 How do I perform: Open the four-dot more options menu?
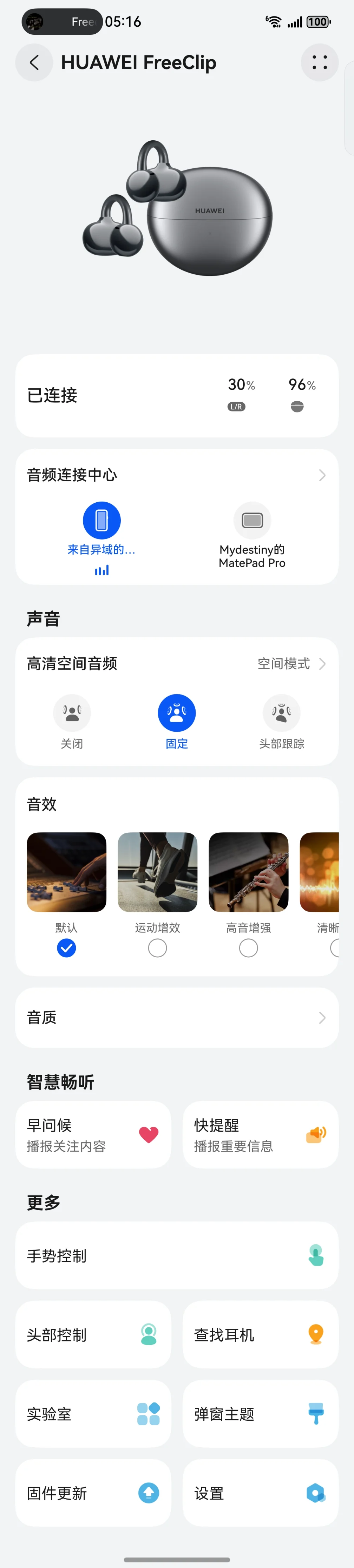[319, 62]
